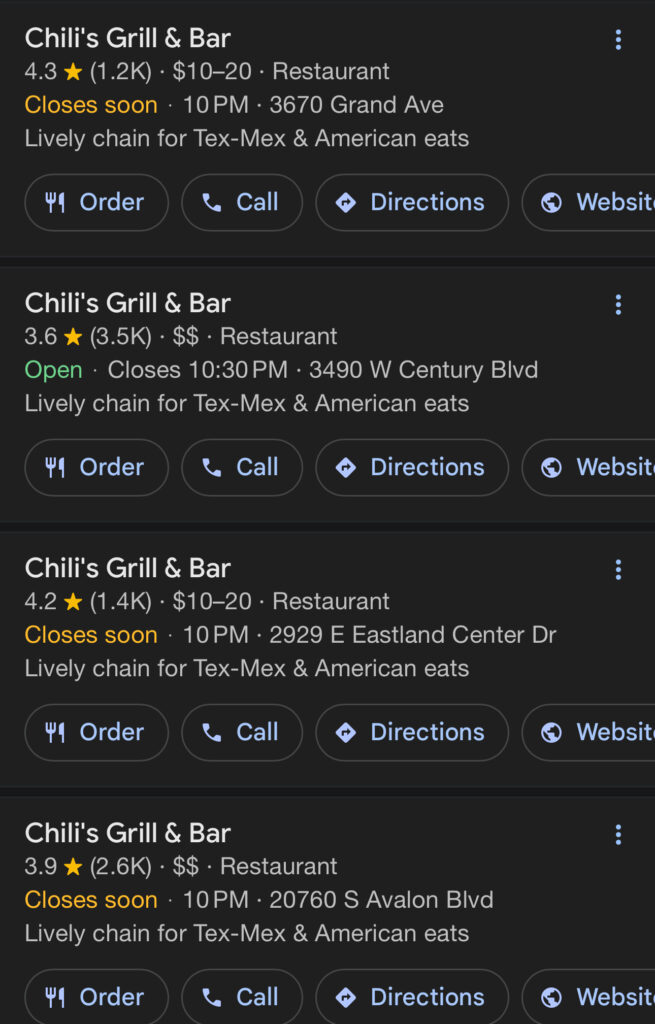Get directions to 3490 W Century Blvd
The image size is (655, 1024).
(x=412, y=467)
